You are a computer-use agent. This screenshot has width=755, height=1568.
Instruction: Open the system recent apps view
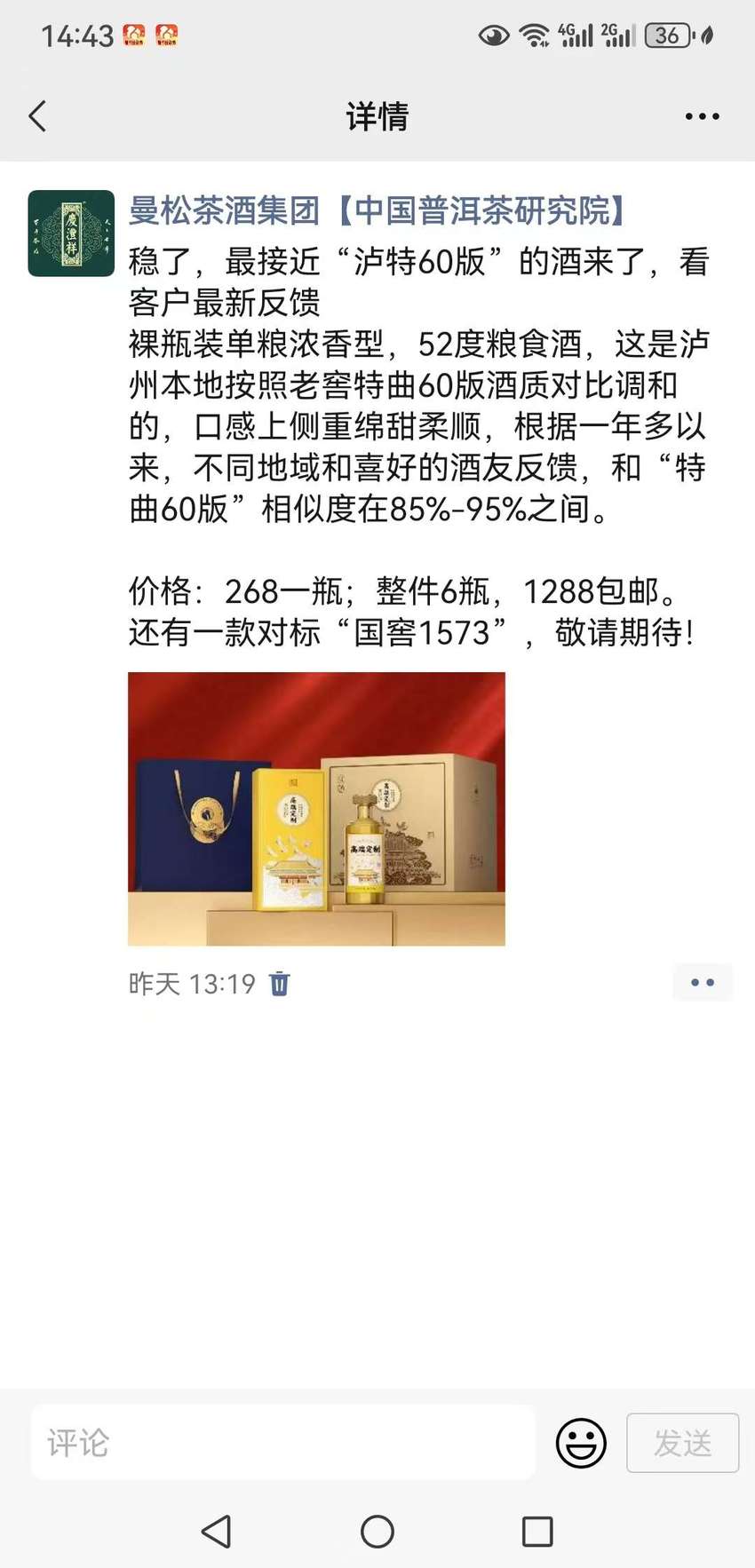(x=537, y=1532)
